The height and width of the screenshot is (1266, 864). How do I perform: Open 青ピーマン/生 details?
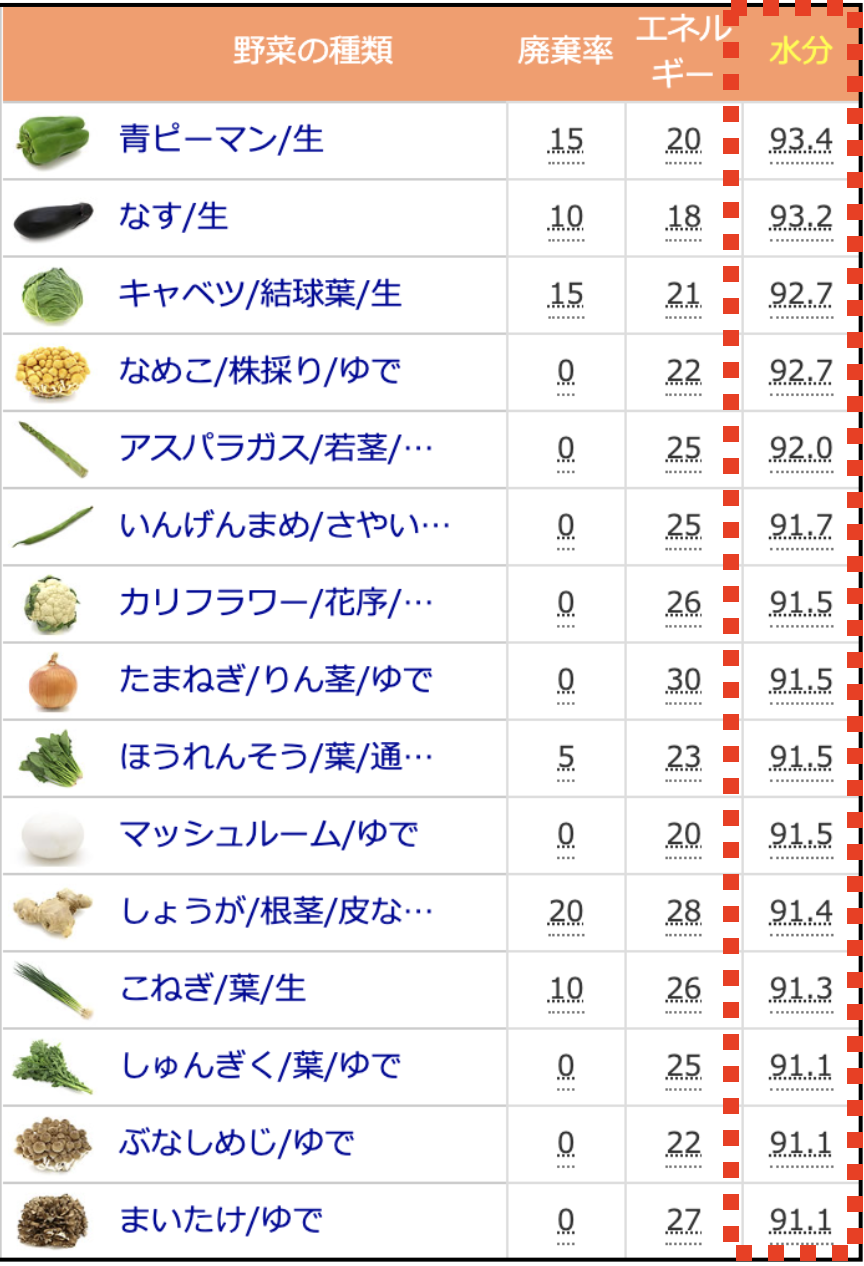coord(221,139)
